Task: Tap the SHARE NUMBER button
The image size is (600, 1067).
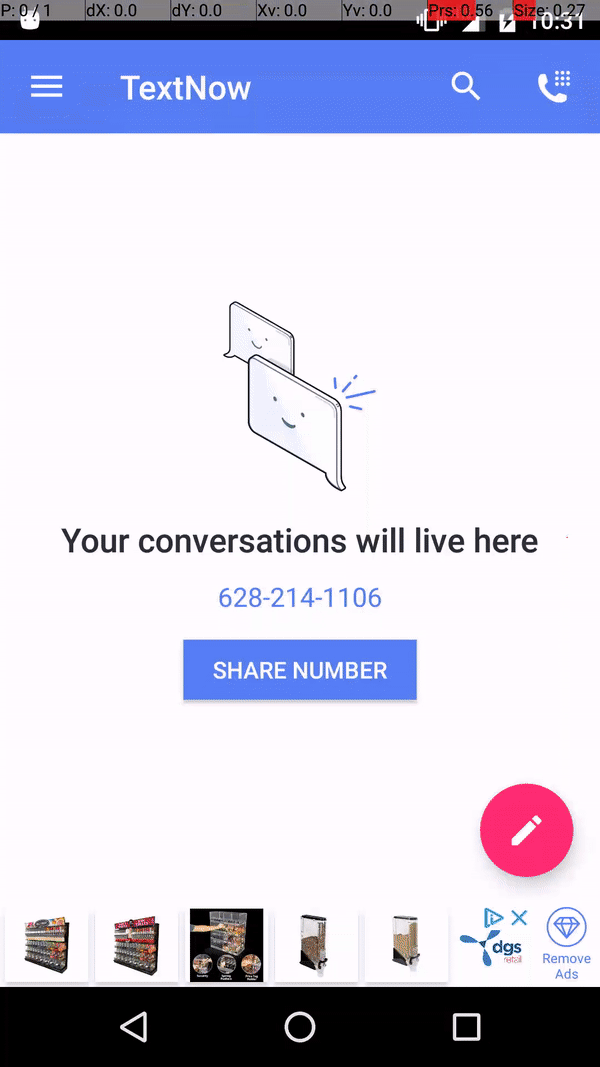Action: (300, 670)
